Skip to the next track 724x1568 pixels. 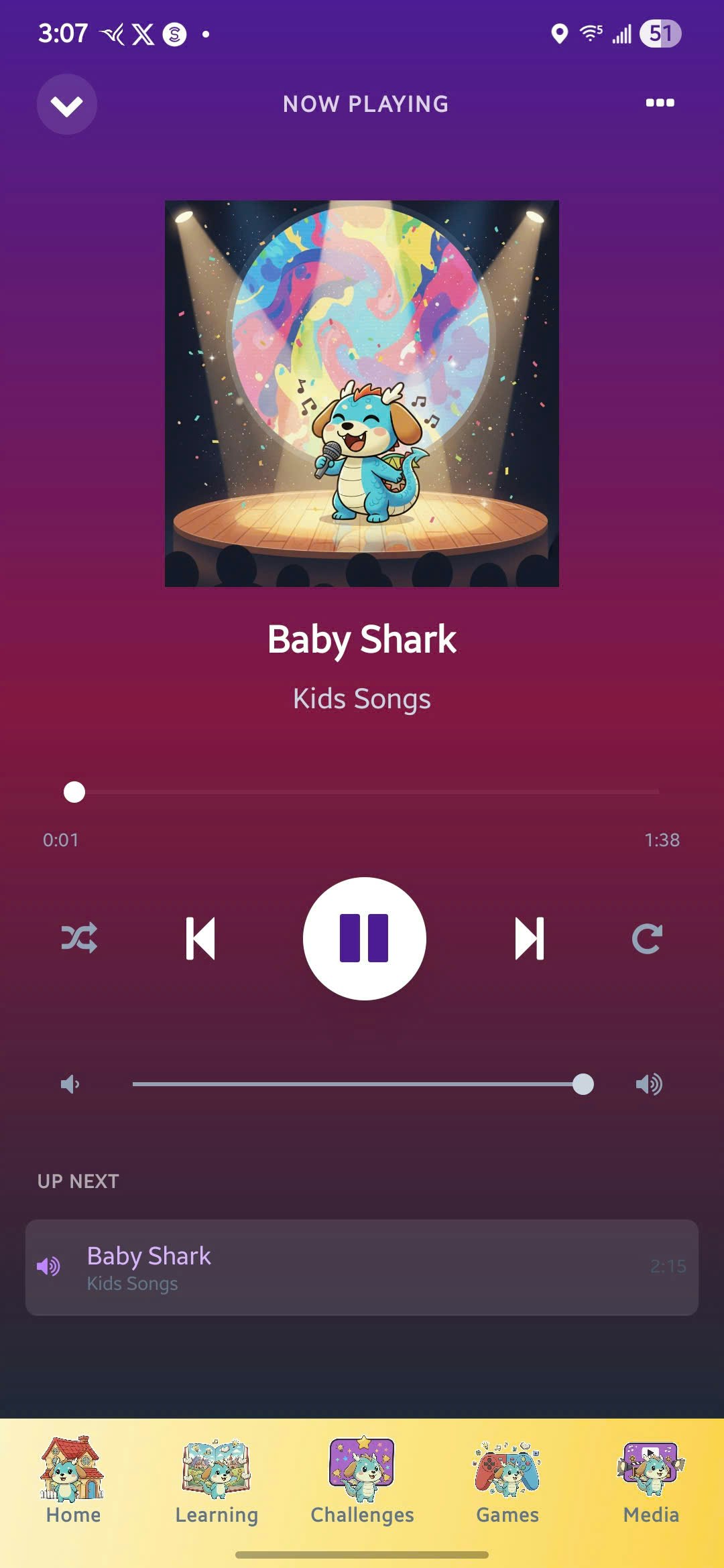point(529,938)
